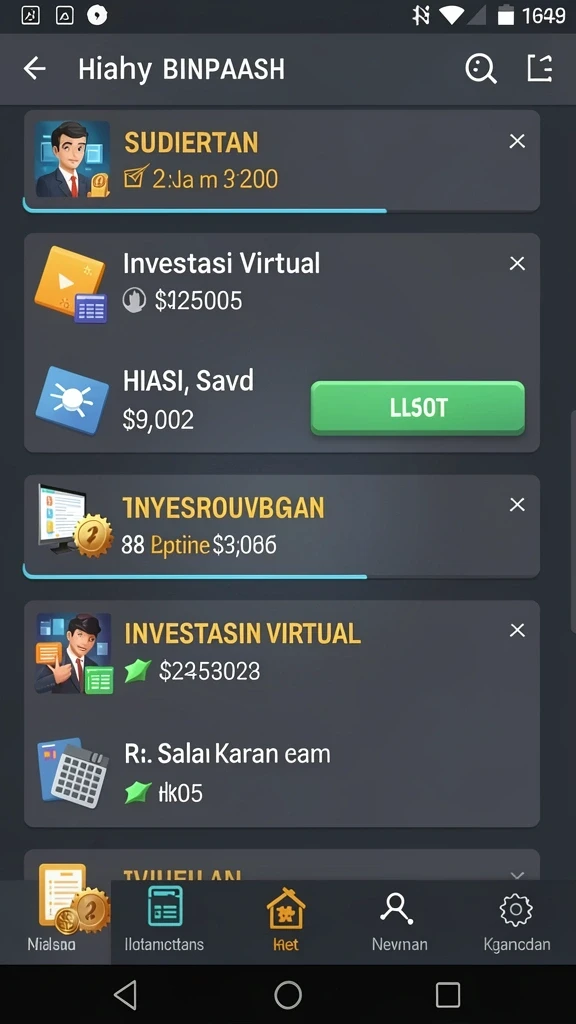Close the Investasi Virtual $125005 card

click(x=517, y=264)
